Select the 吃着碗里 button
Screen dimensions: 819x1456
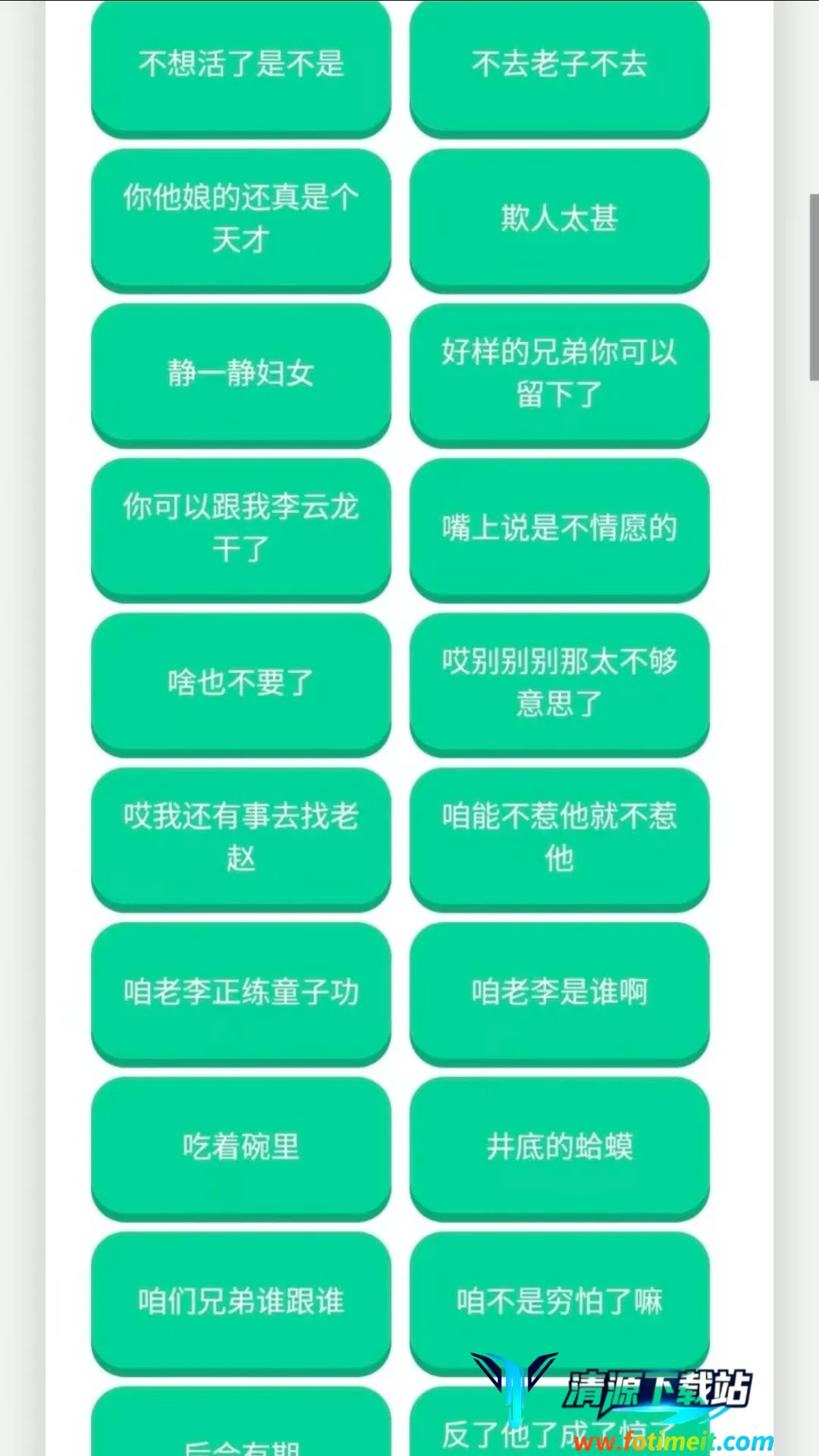(241, 1147)
